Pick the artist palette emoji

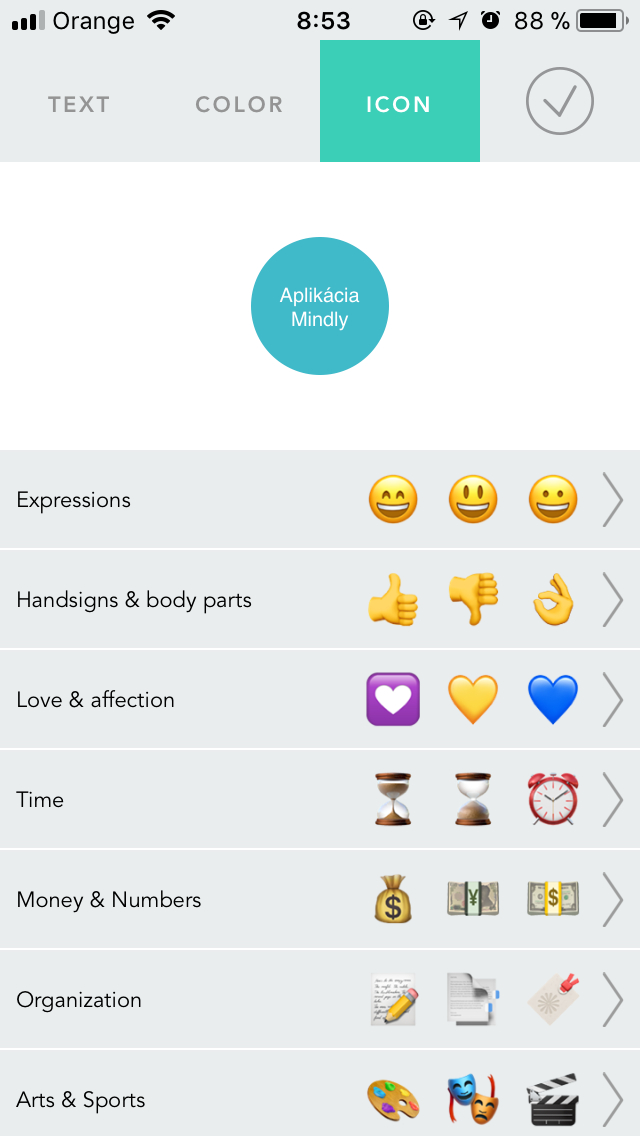pyautogui.click(x=393, y=1100)
